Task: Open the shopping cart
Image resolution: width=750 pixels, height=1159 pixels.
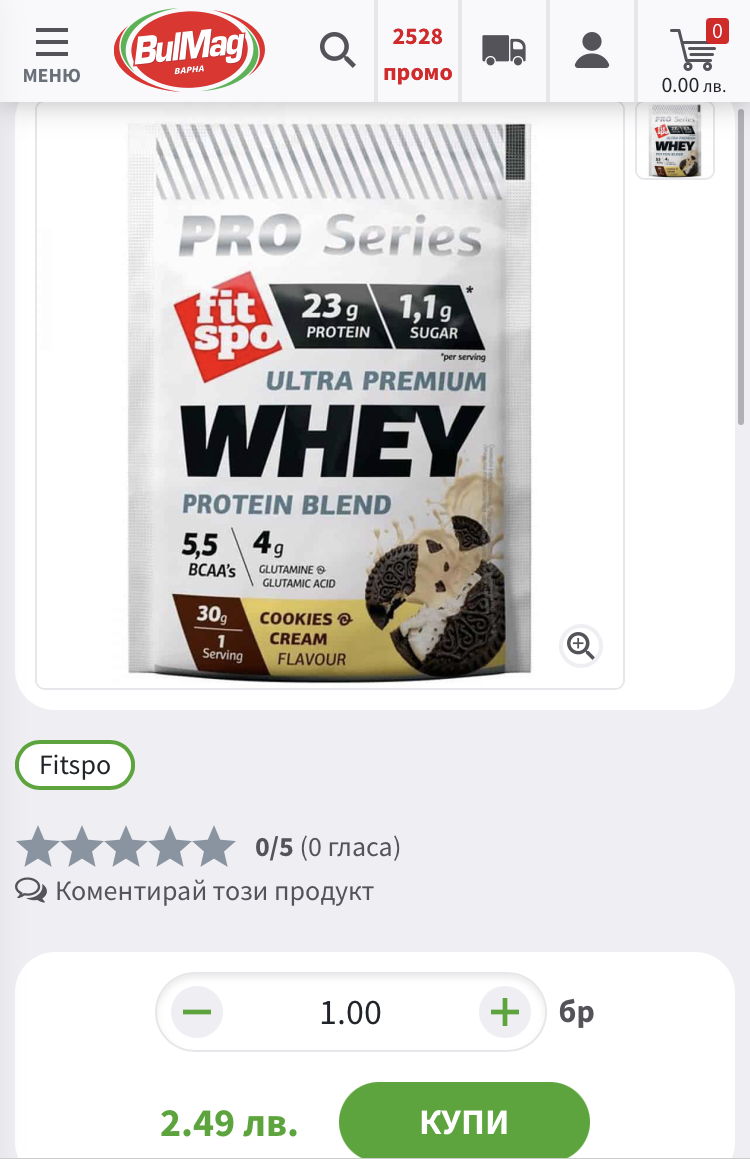Action: coord(693,58)
